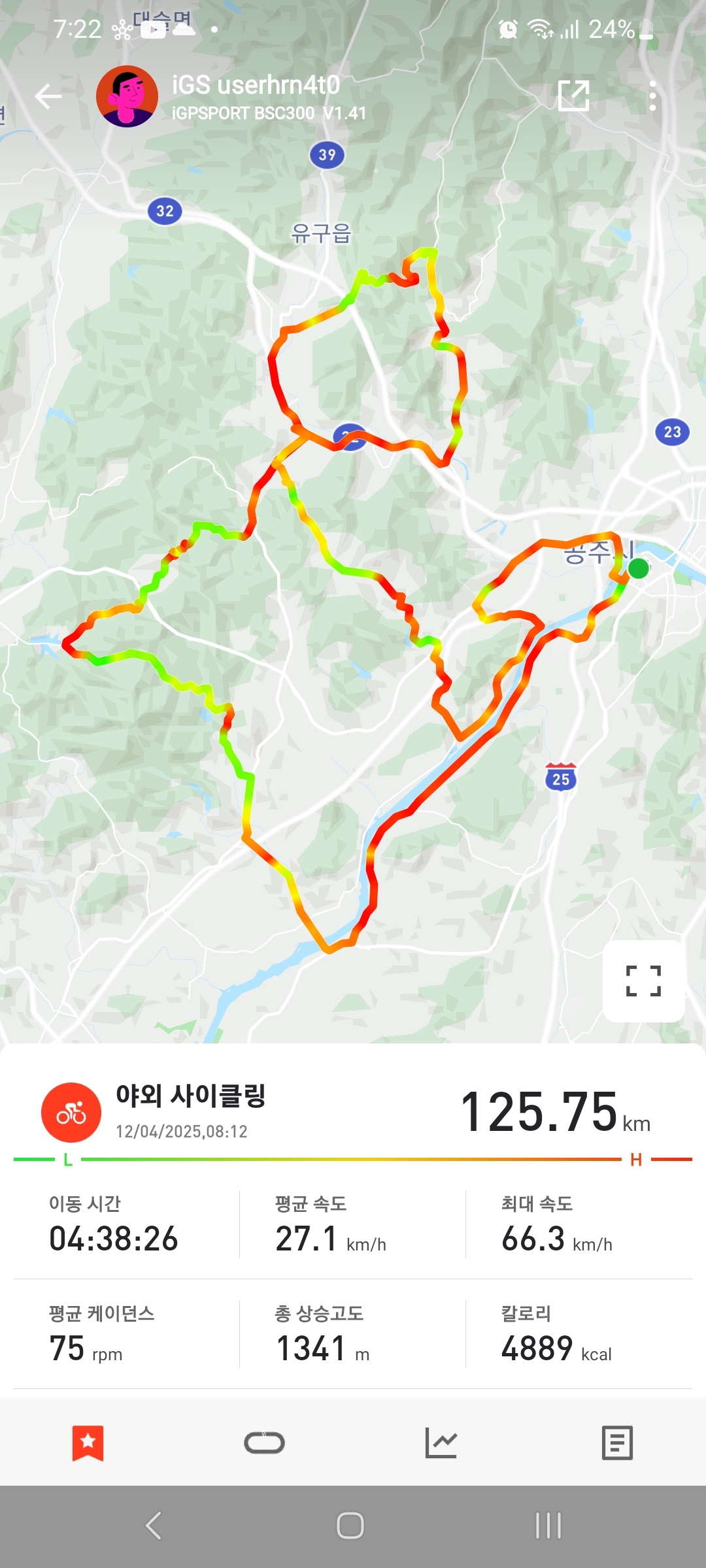Open the iGS userhrn4t0 profile avatar
Image resolution: width=706 pixels, height=1568 pixels.
tap(127, 96)
